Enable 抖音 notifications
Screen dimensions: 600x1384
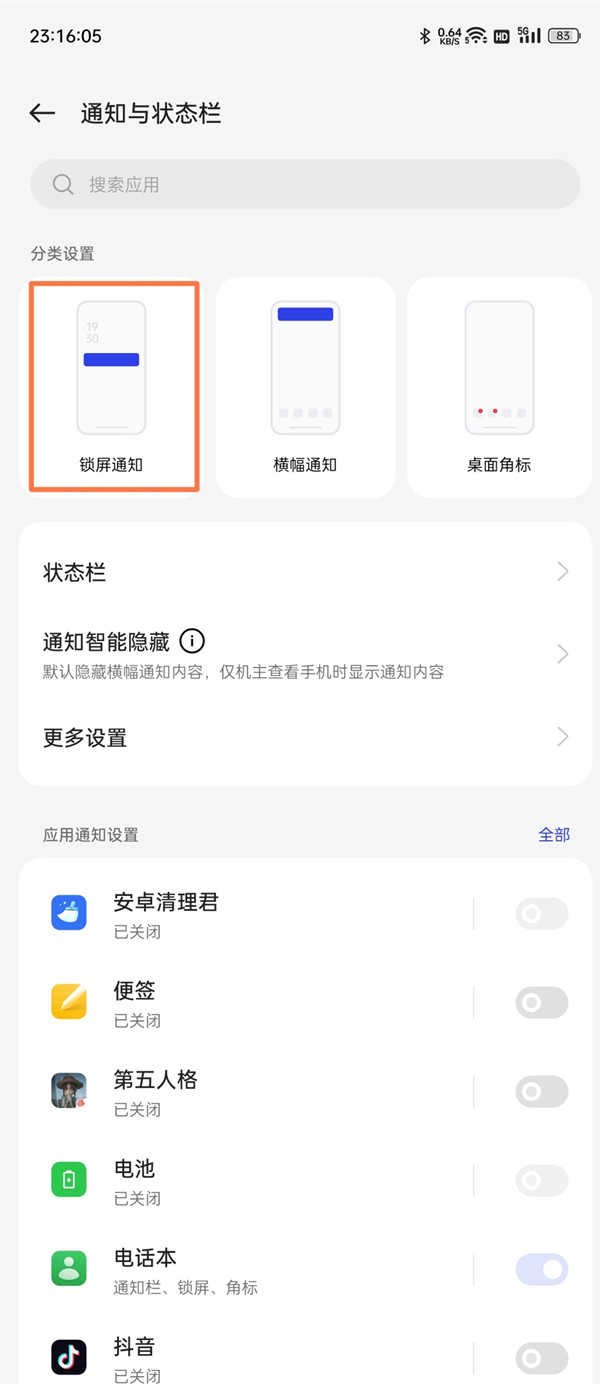(x=541, y=1358)
